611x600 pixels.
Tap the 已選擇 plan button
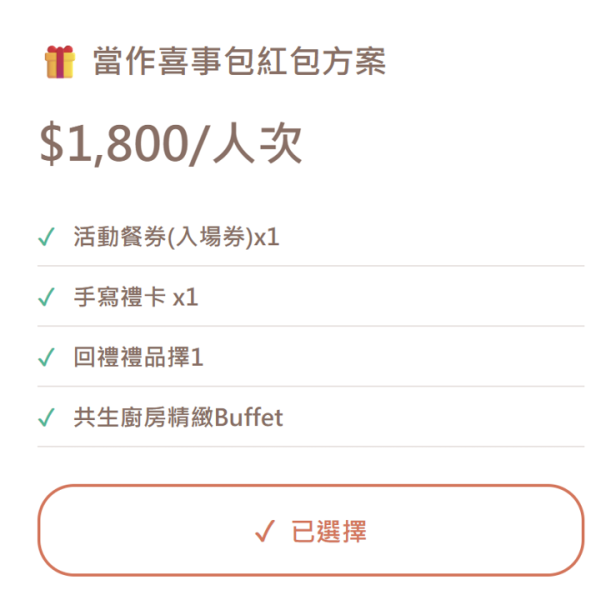pos(310,531)
